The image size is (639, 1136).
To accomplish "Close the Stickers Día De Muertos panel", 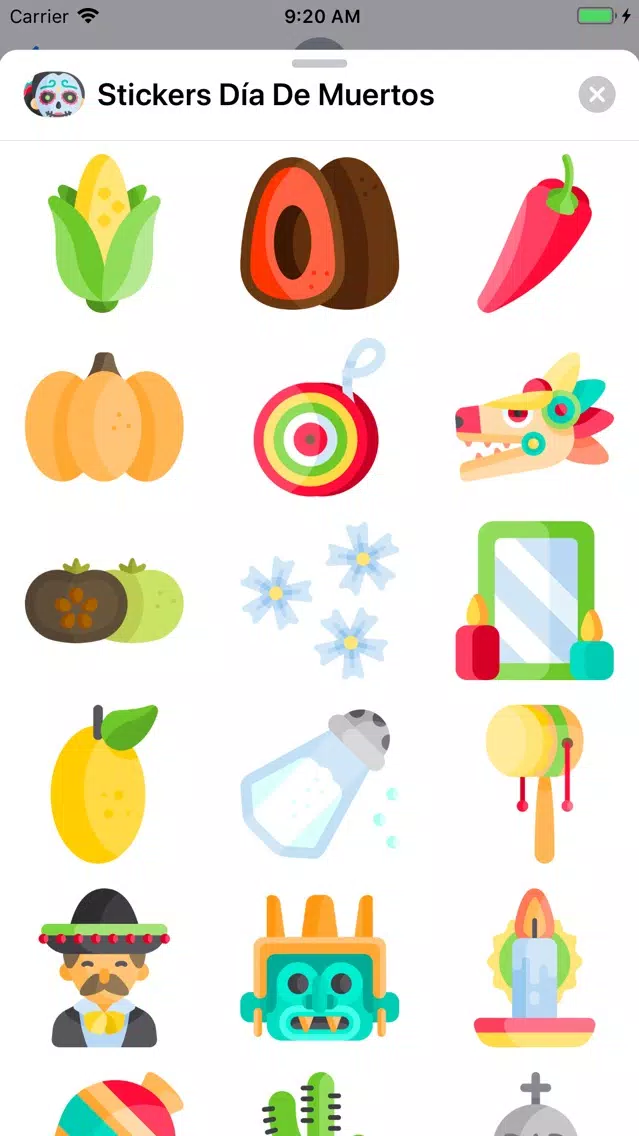I will tap(597, 95).
